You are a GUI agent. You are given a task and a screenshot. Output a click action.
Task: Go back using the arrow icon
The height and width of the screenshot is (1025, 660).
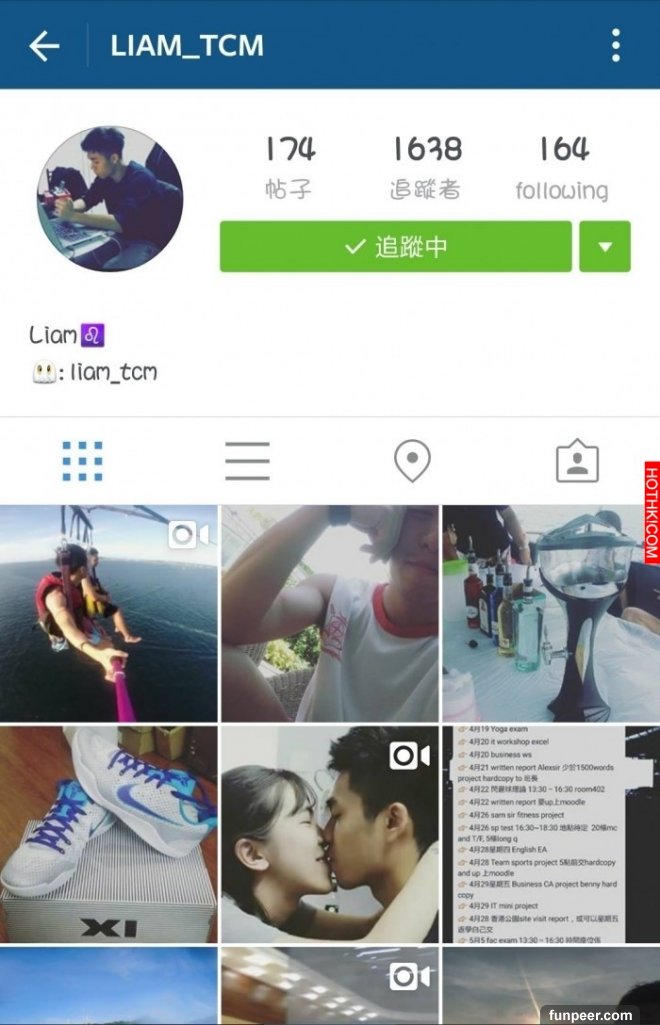[x=44, y=45]
